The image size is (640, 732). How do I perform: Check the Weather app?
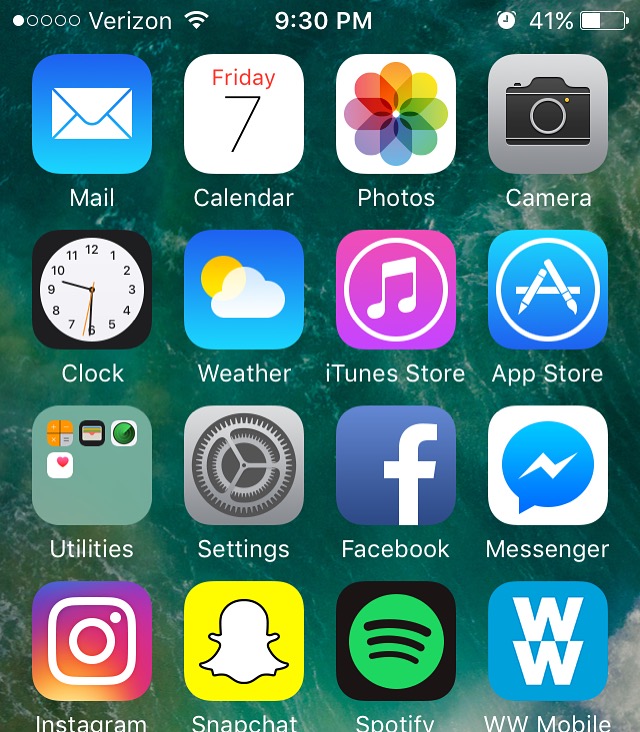coord(244,290)
